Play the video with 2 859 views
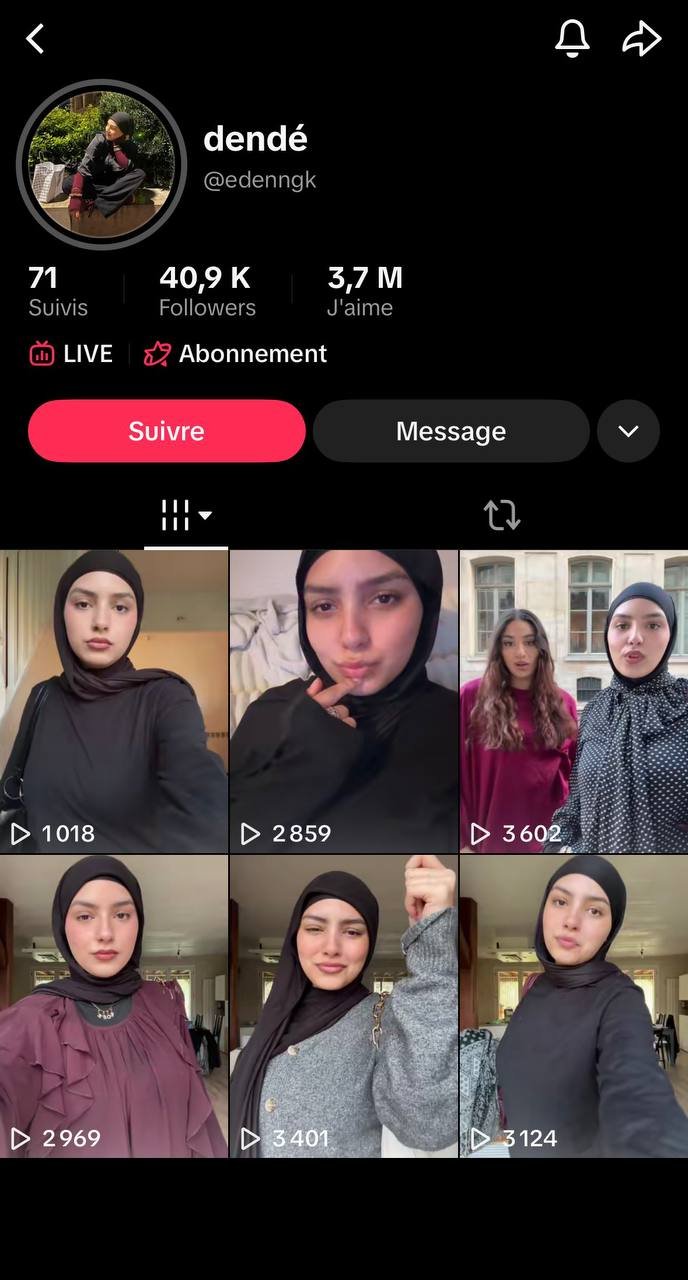 (x=343, y=700)
